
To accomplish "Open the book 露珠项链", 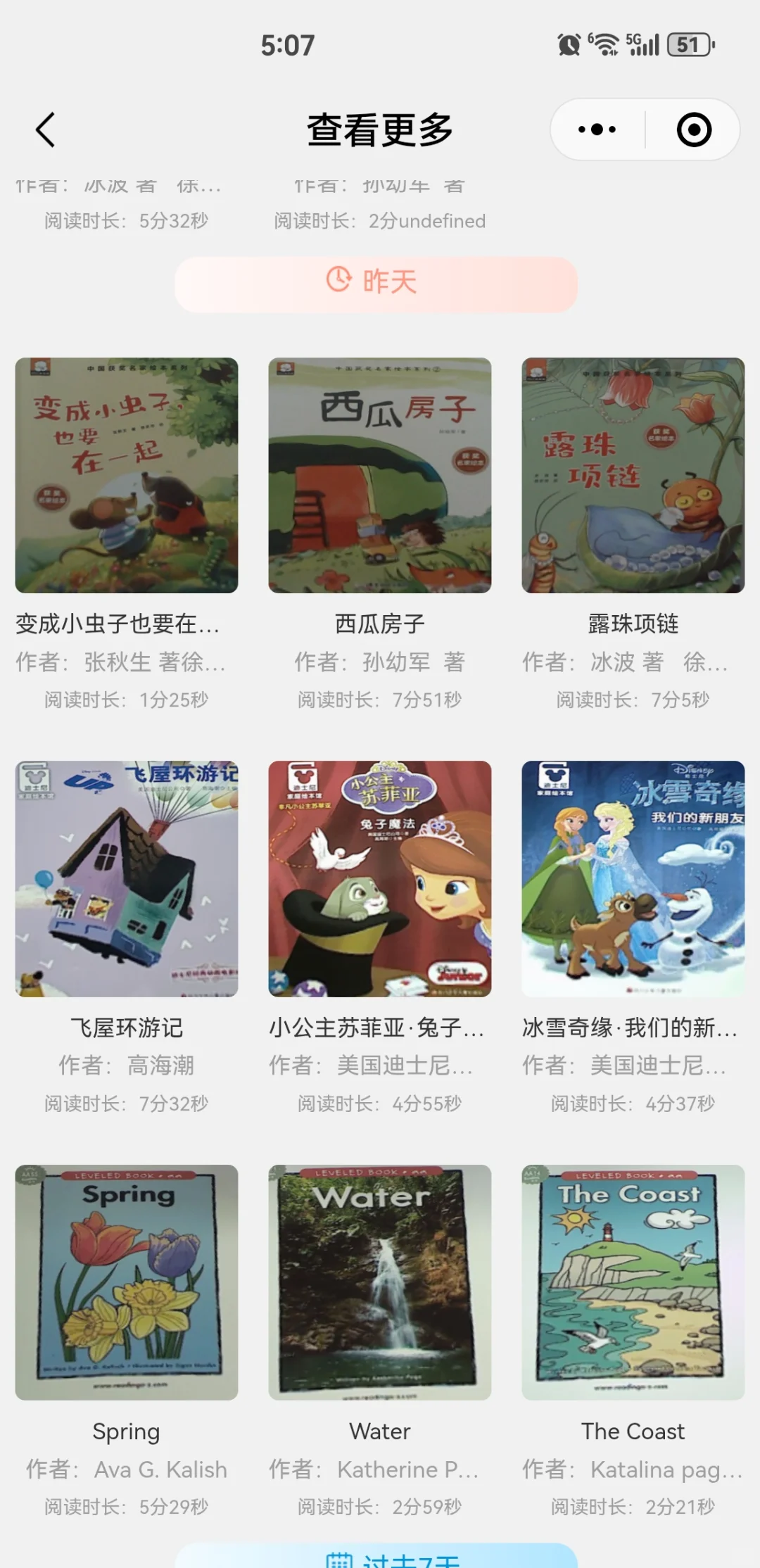I will tap(633, 476).
